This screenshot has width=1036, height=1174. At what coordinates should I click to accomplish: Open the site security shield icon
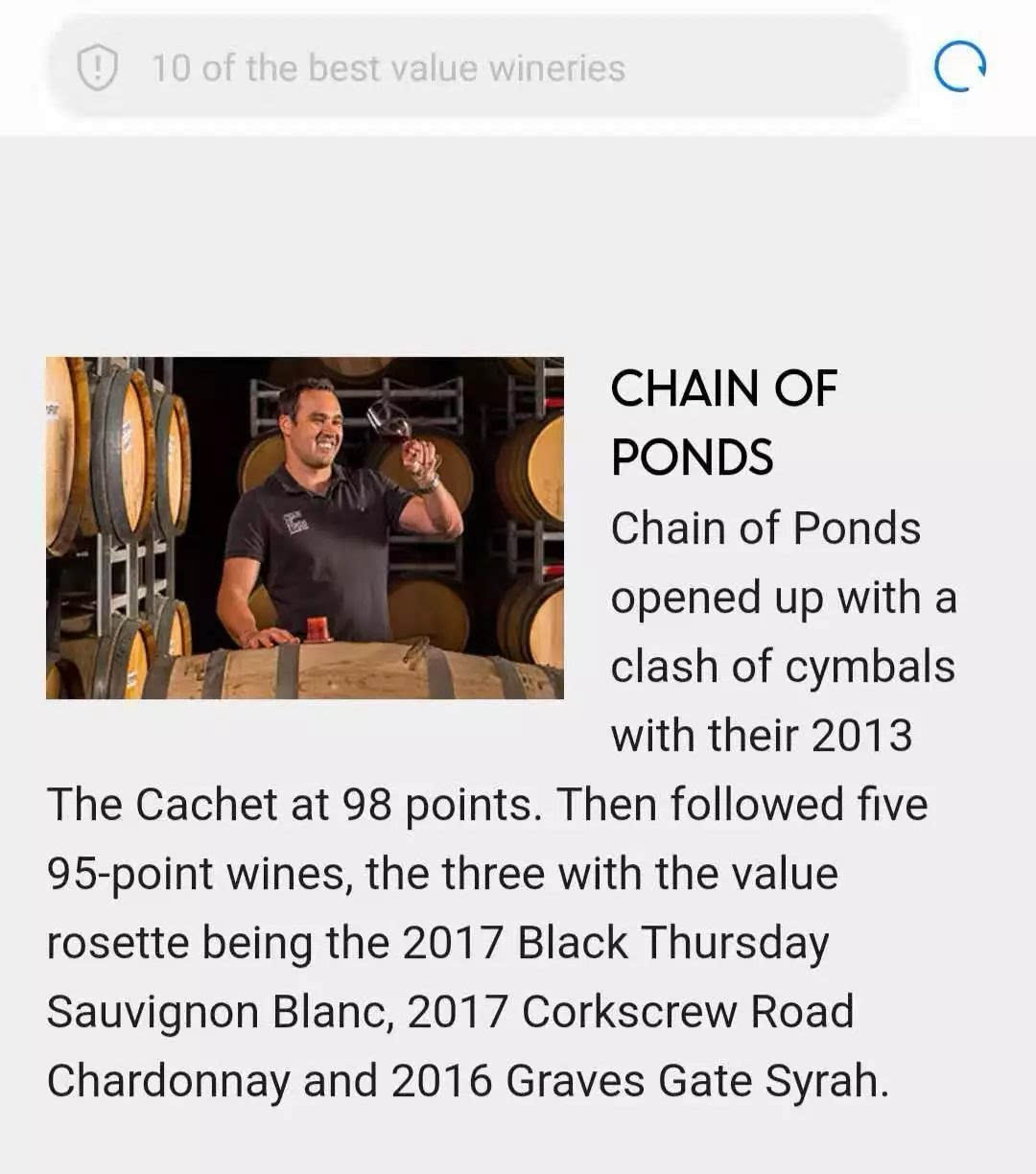coord(97,68)
